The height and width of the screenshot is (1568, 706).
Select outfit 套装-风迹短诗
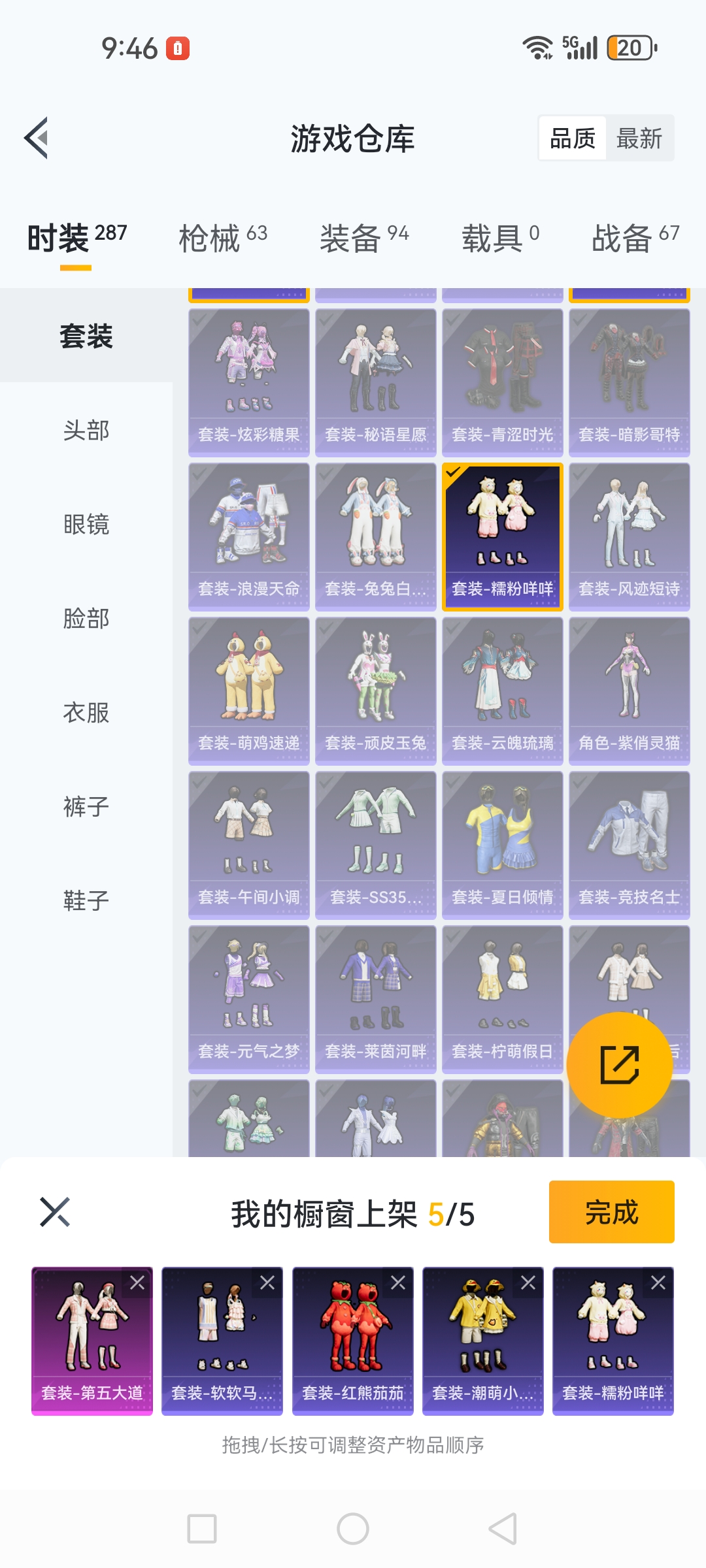click(x=629, y=536)
